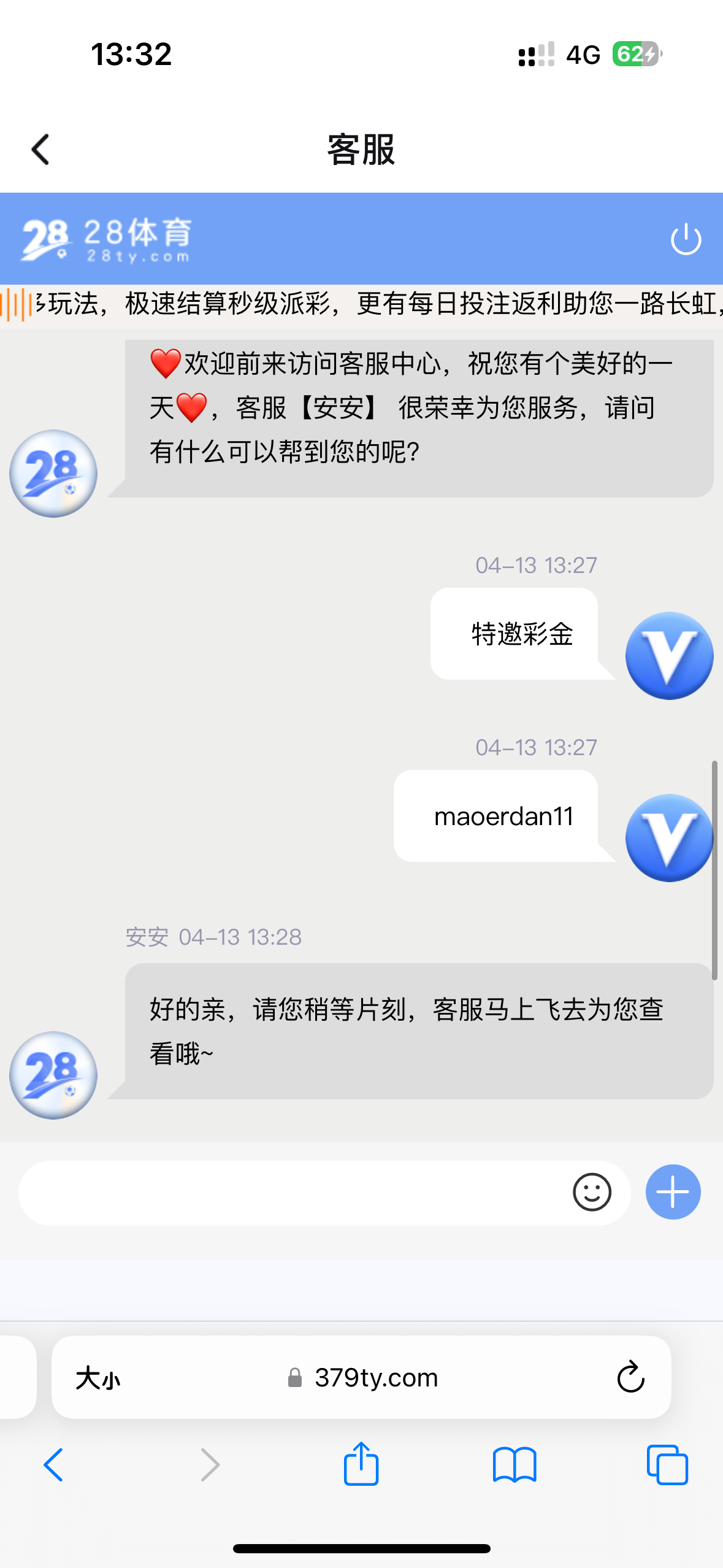The width and height of the screenshot is (723, 1568).
Task: Open attachments with the plus button
Action: point(673,1192)
